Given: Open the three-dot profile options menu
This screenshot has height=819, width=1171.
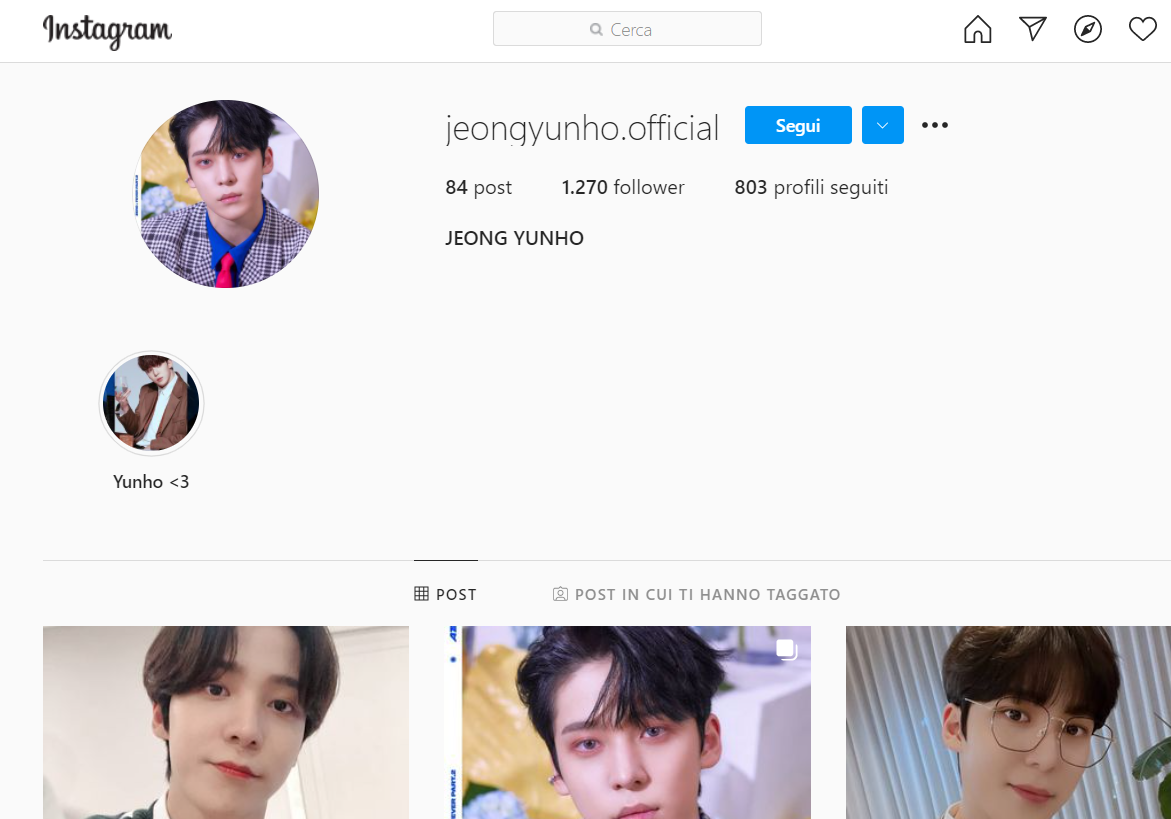Looking at the screenshot, I should pos(934,125).
